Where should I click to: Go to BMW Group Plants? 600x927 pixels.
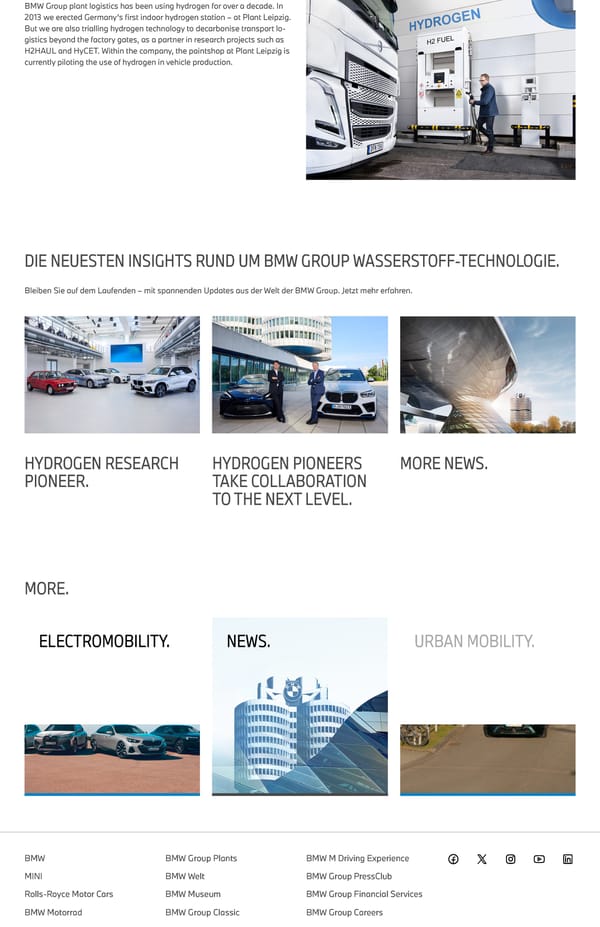(201, 858)
